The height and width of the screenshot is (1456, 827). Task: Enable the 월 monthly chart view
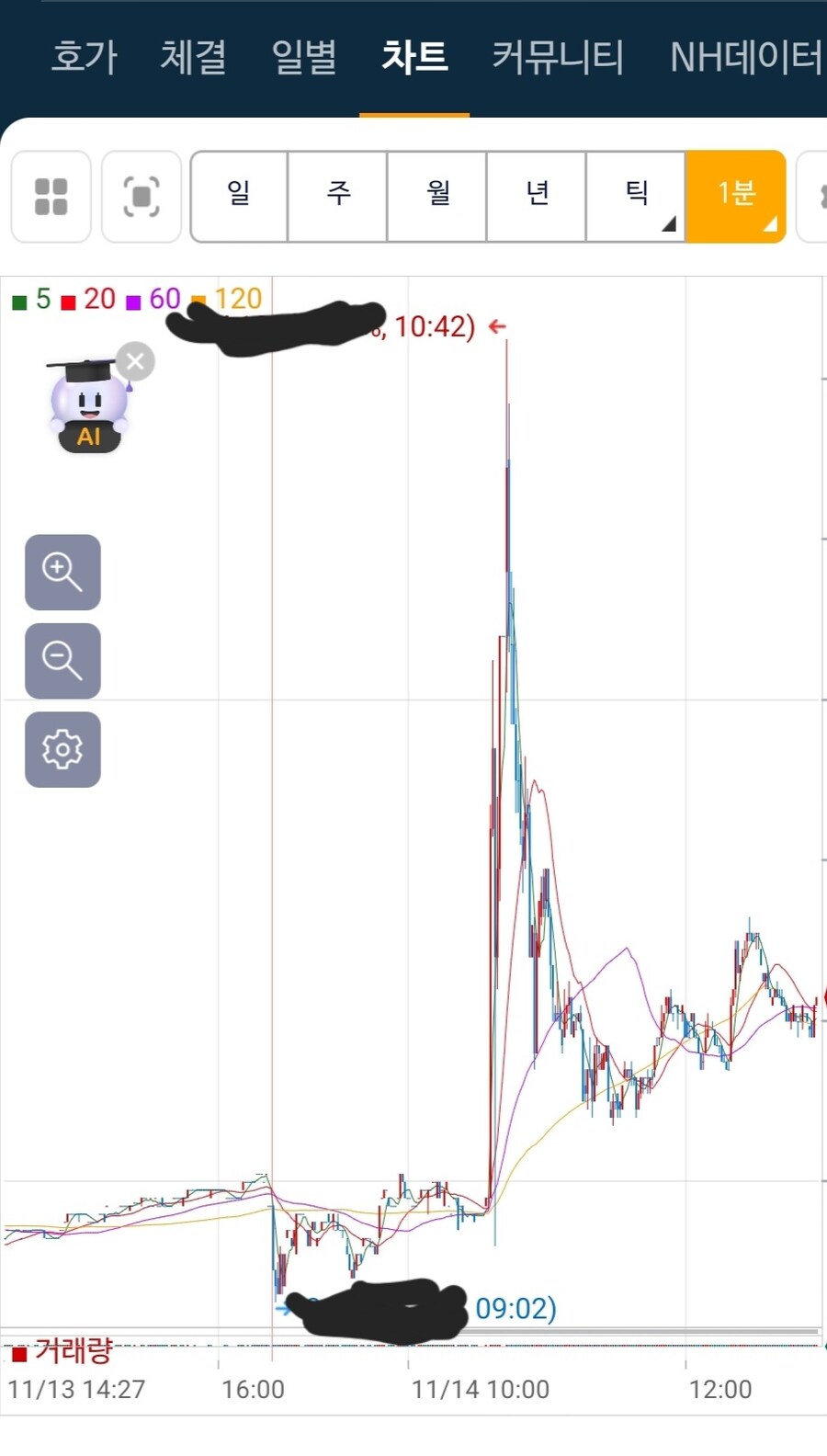(x=436, y=197)
